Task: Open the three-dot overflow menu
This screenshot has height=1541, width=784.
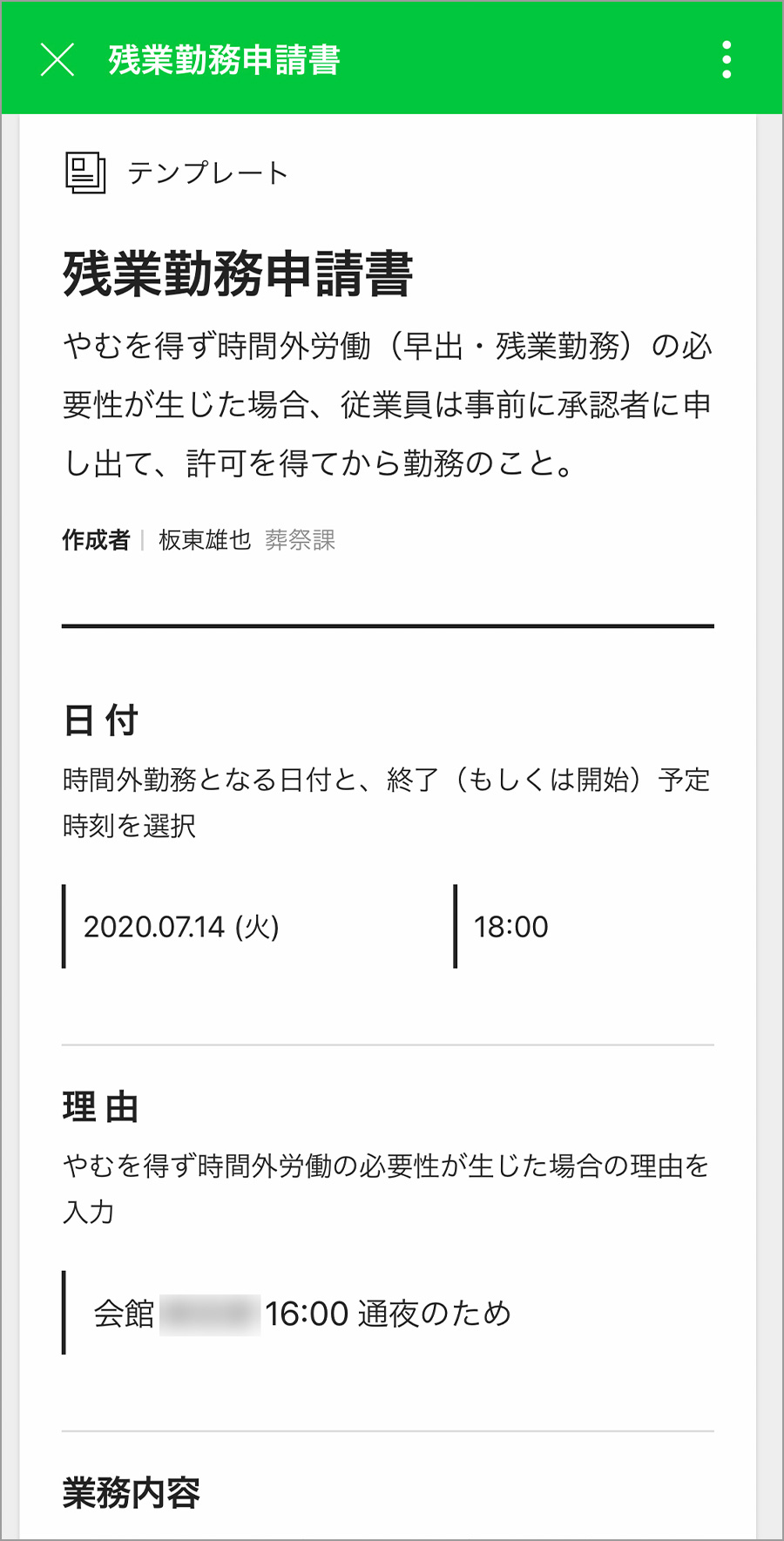Action: [x=727, y=60]
